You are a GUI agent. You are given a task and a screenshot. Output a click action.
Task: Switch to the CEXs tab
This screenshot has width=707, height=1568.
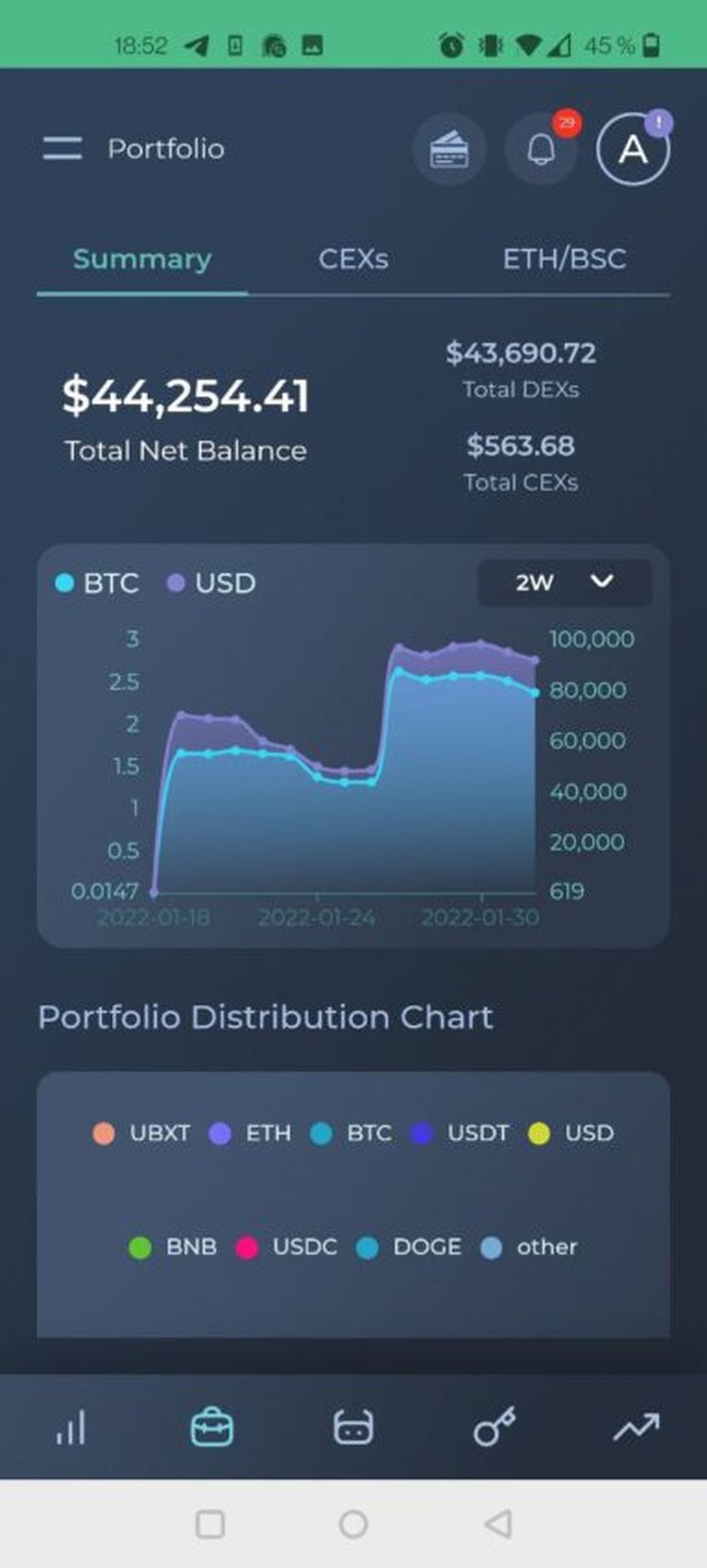point(353,259)
